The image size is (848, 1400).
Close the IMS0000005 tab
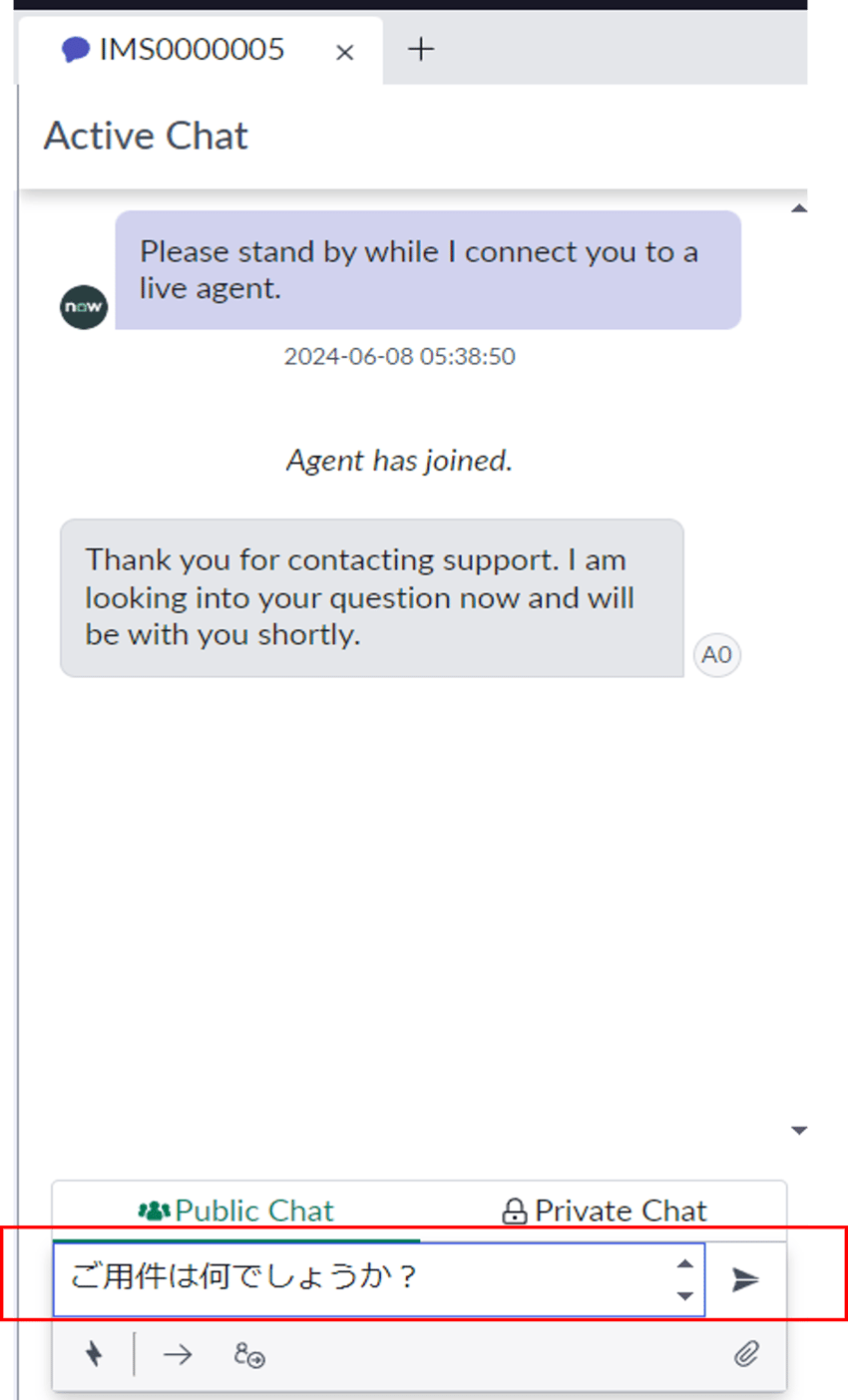(x=344, y=52)
